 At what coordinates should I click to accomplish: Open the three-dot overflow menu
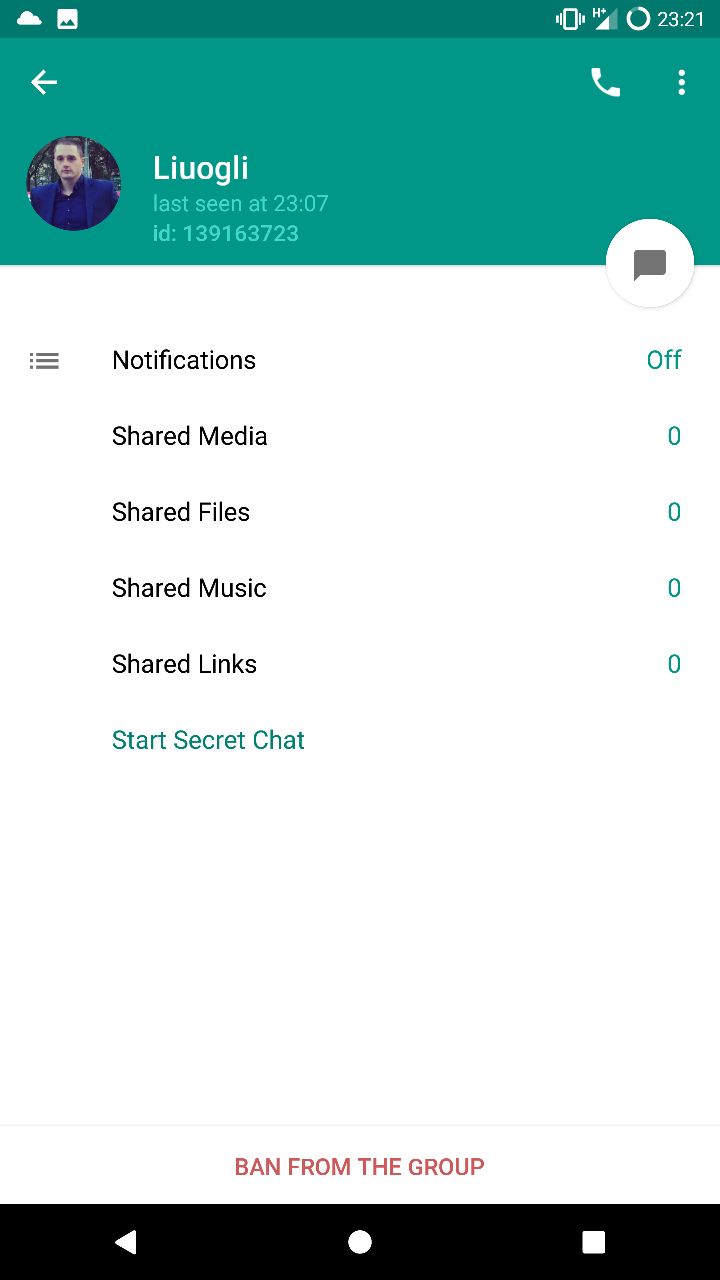681,82
